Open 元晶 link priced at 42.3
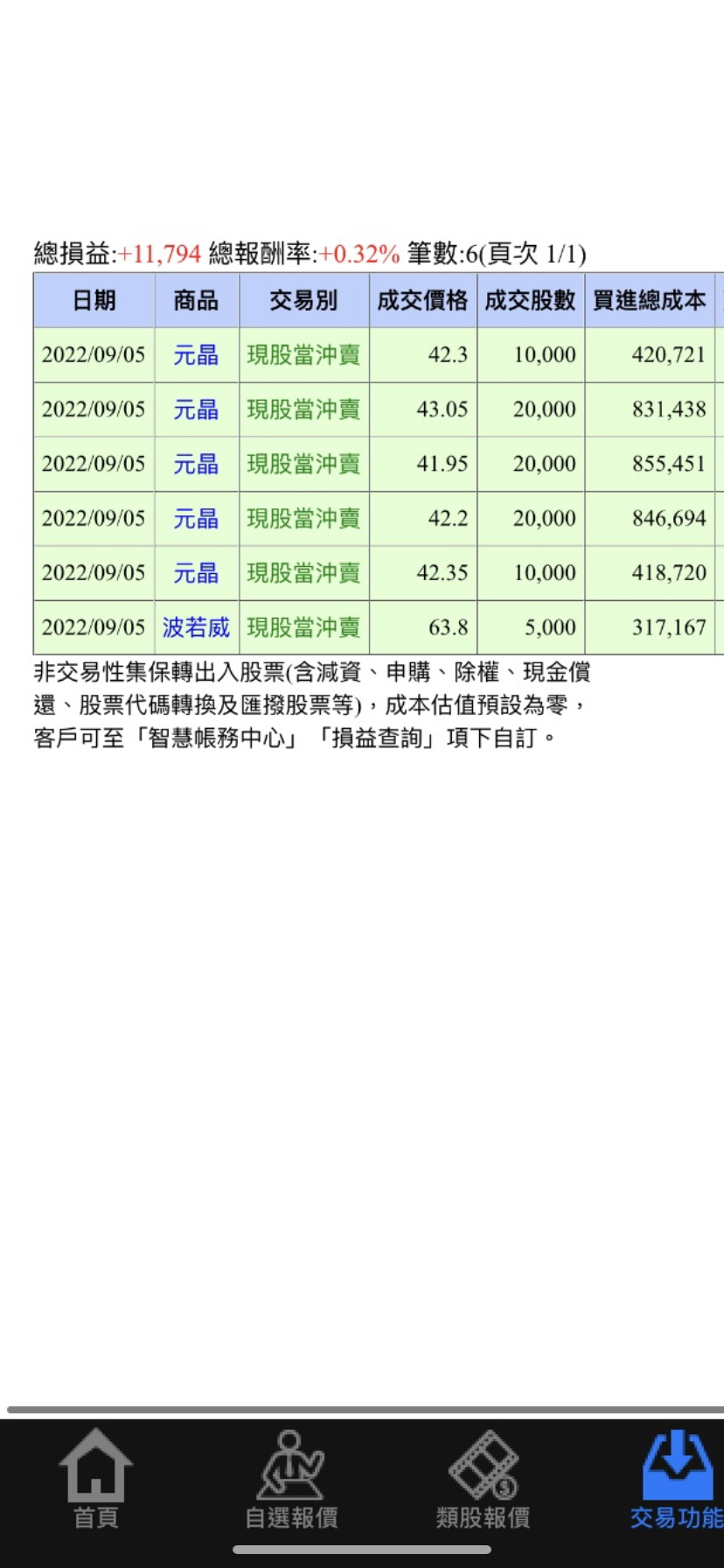Screen dimensions: 724x1568 (196, 354)
